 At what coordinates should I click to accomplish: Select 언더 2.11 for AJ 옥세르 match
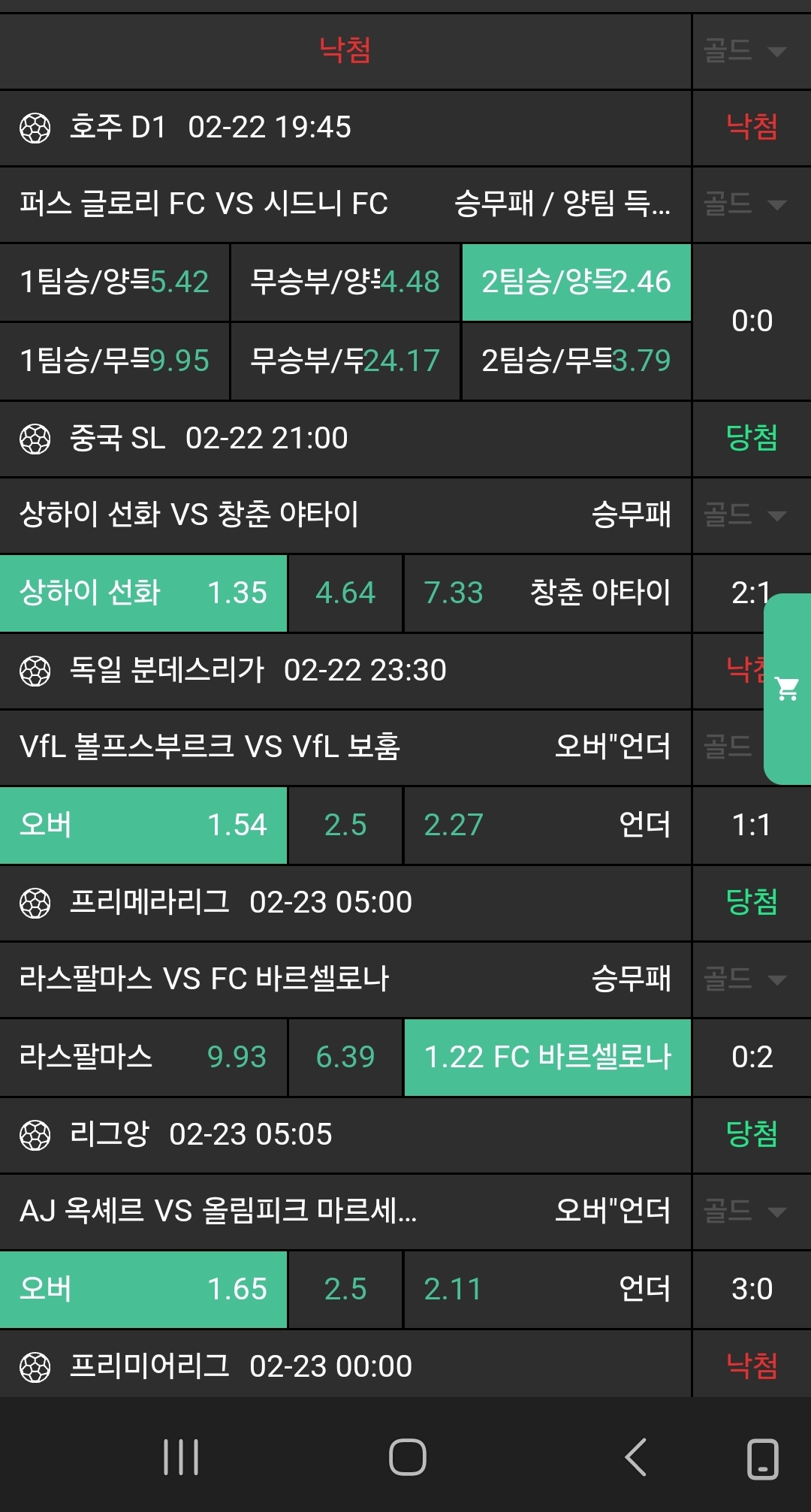coord(547,1289)
